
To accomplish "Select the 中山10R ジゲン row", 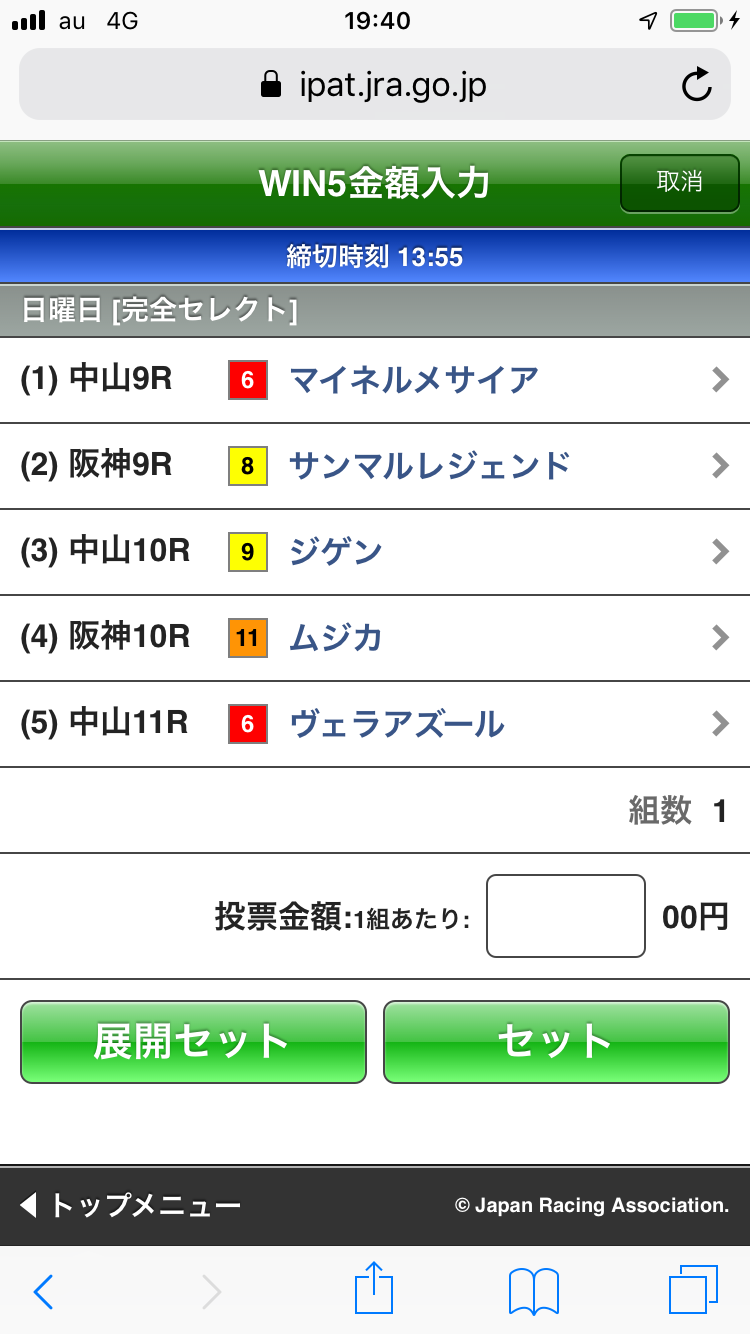I will [375, 552].
